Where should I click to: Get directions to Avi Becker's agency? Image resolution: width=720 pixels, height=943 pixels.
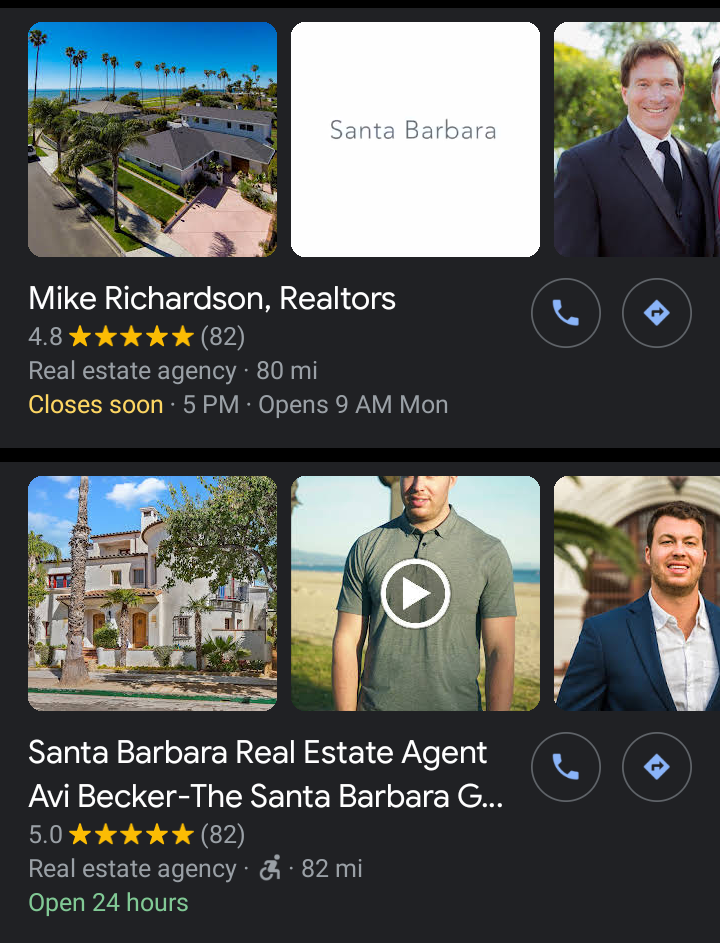tap(656, 767)
